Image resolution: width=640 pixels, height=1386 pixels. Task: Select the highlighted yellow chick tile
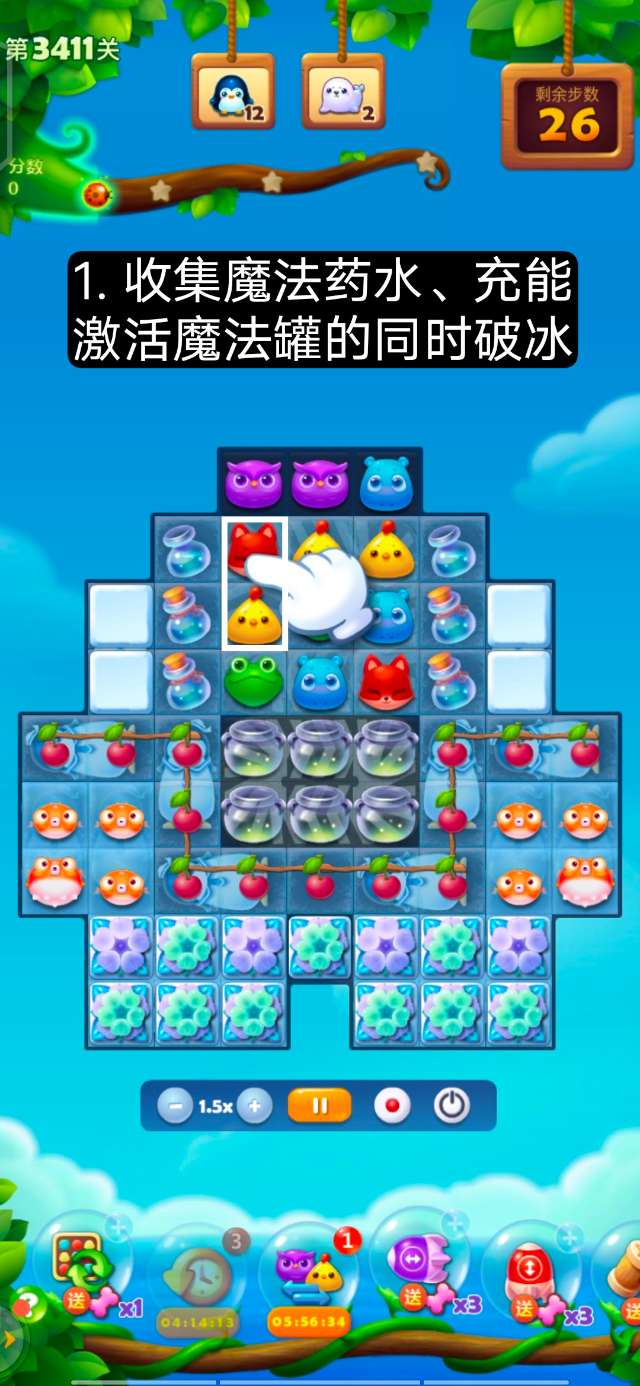(x=254, y=617)
